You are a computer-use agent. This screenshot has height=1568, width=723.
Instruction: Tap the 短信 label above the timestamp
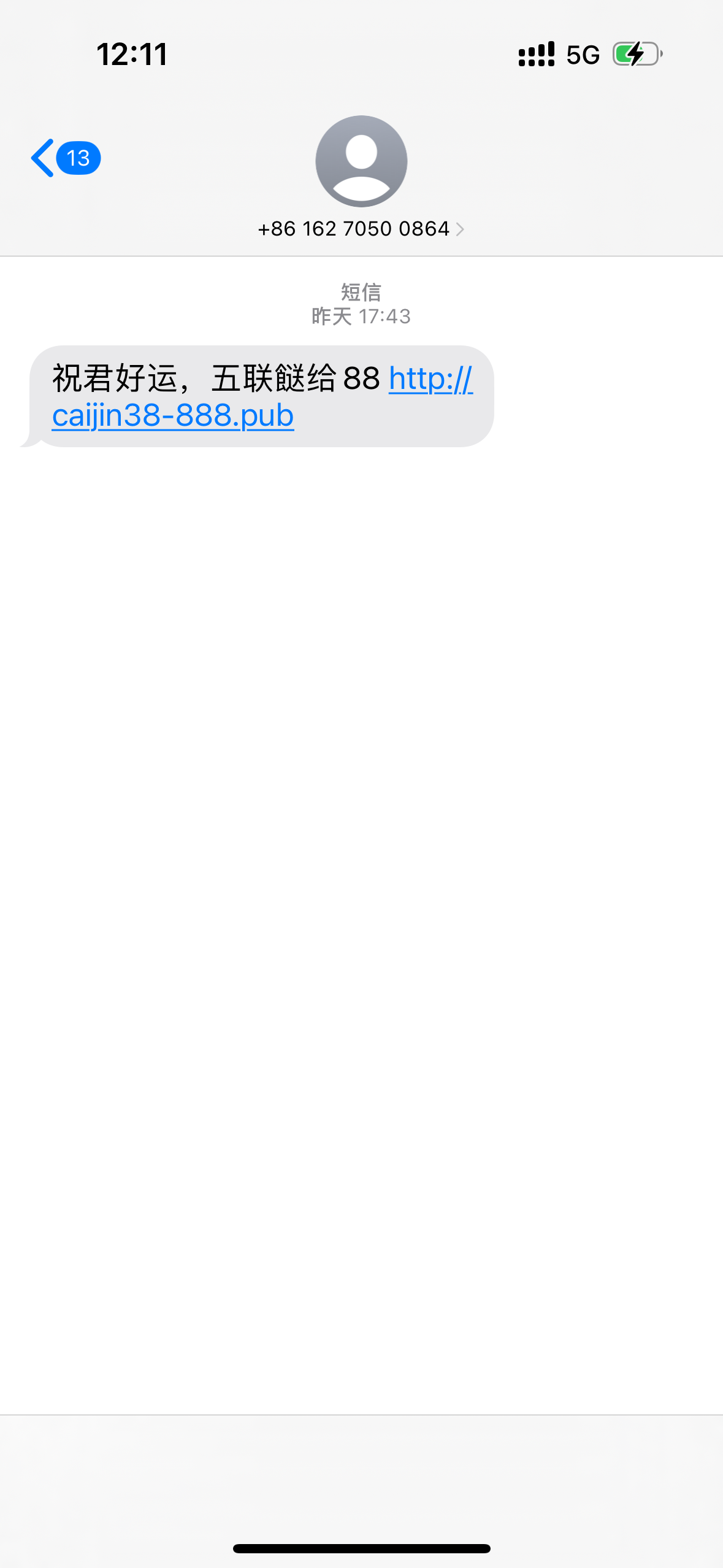click(x=361, y=293)
